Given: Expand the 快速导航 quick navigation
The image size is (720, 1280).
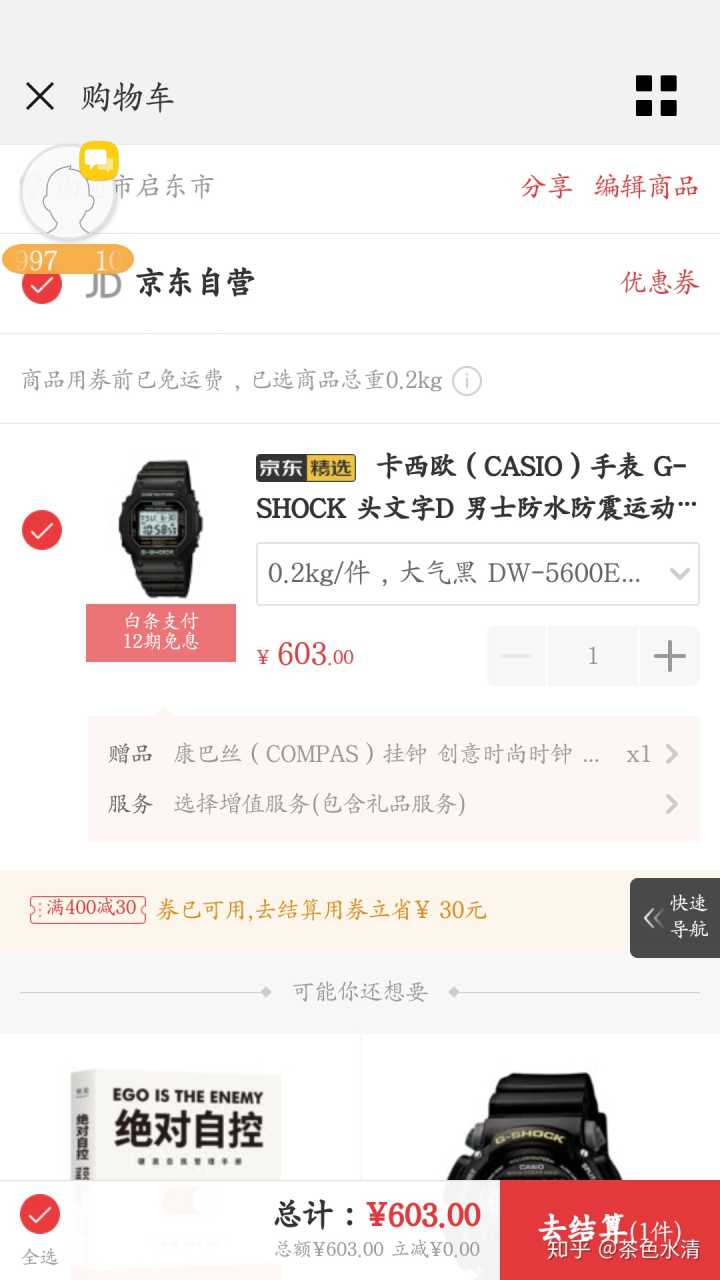Looking at the screenshot, I should click(675, 917).
